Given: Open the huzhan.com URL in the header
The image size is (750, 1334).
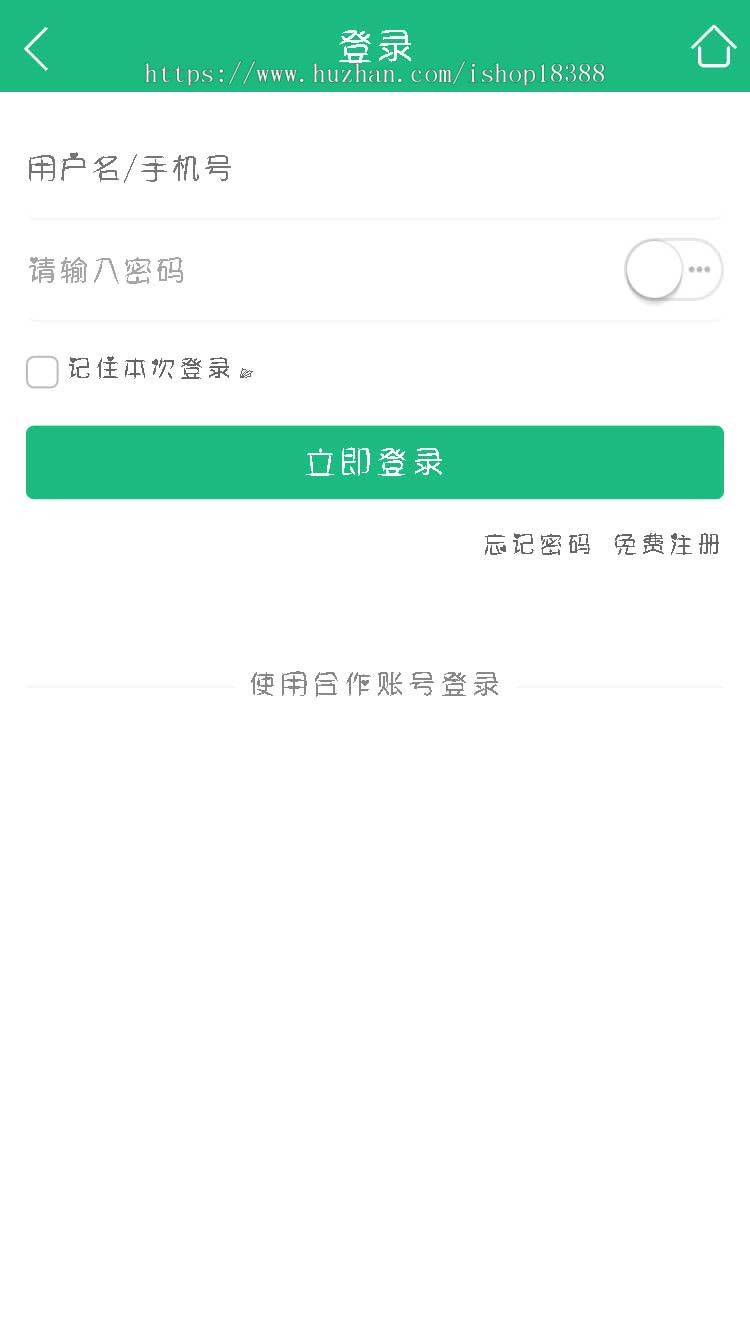Looking at the screenshot, I should [374, 73].
